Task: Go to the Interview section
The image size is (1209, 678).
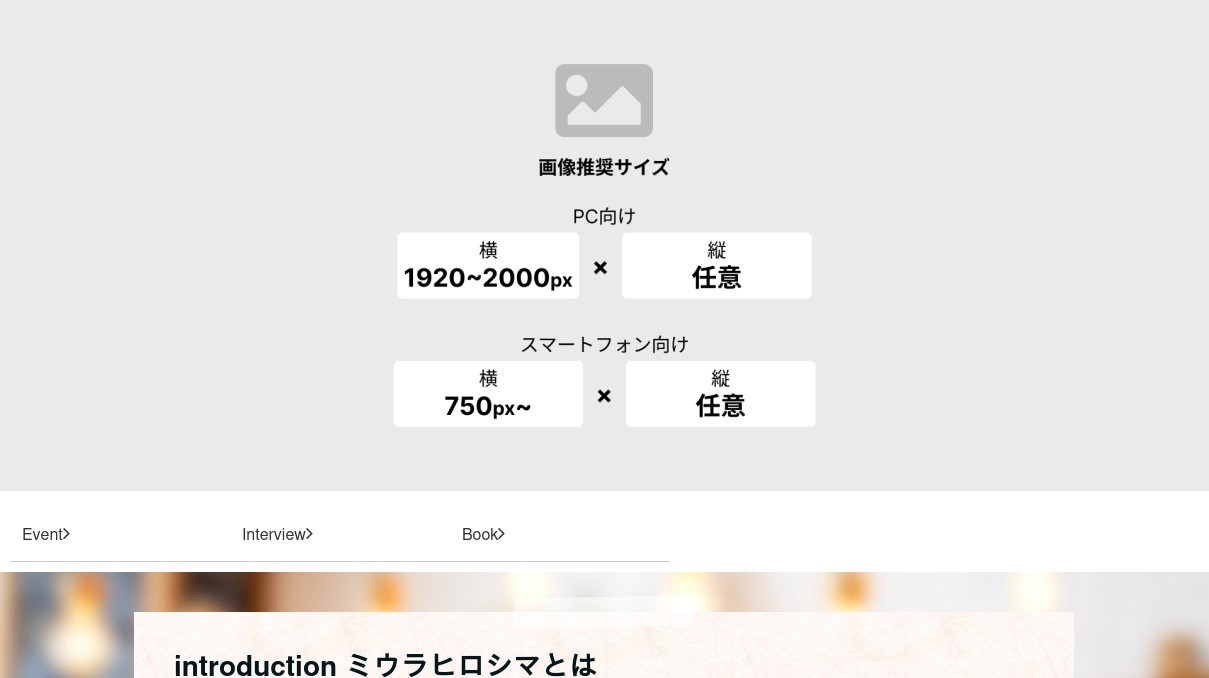Action: pyautogui.click(x=277, y=534)
